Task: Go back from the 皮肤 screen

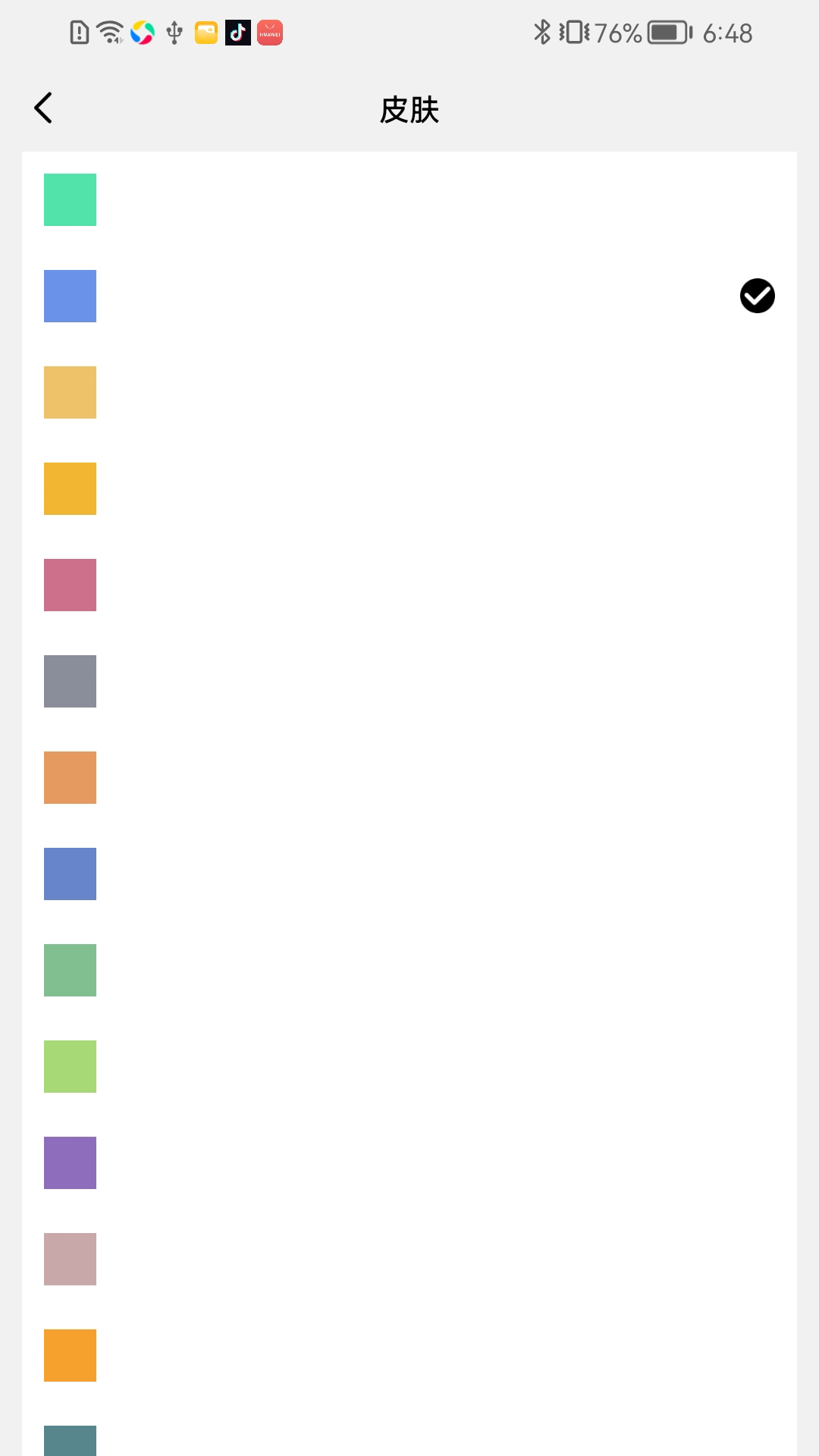Action: point(43,108)
